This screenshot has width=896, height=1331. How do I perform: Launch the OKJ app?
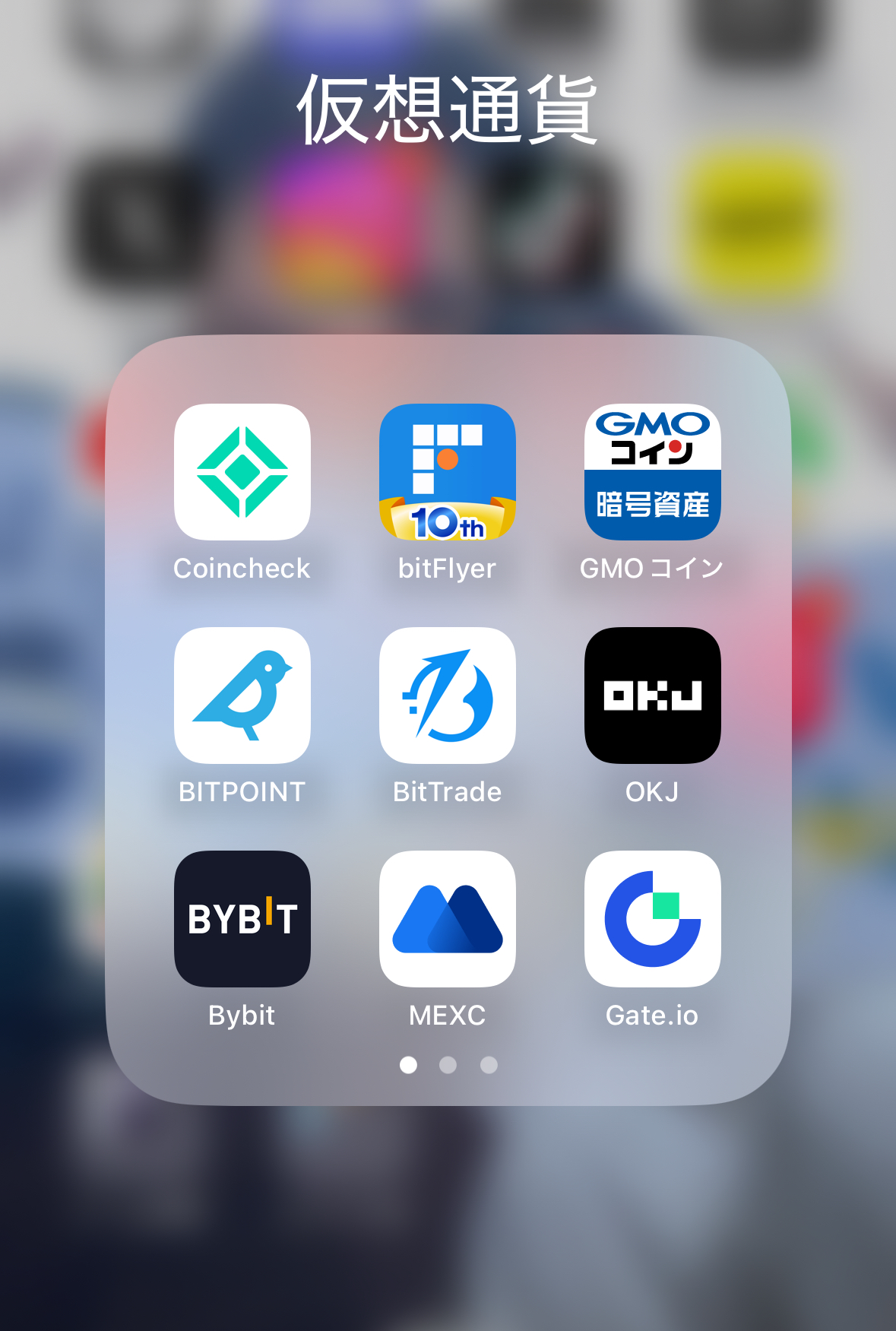[652, 696]
